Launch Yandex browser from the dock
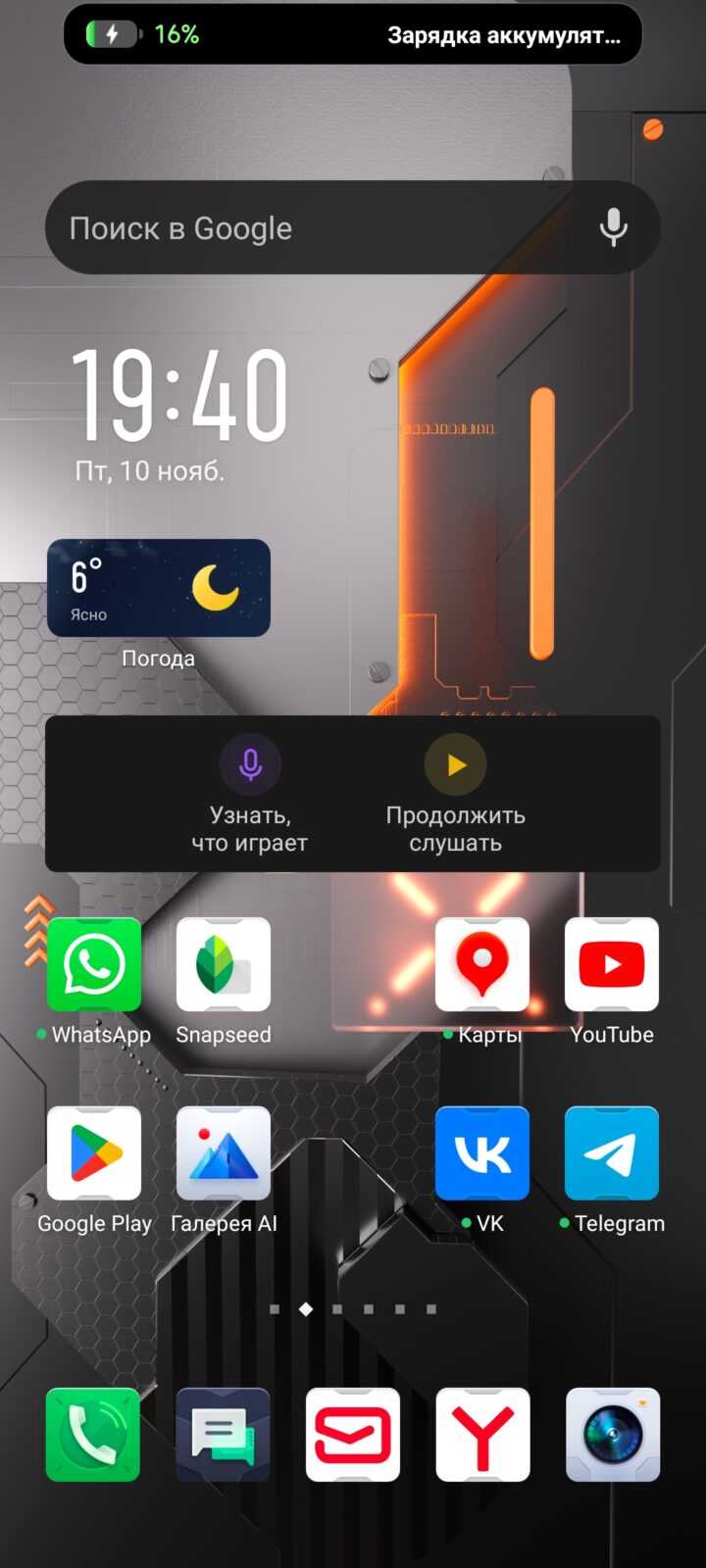This screenshot has width=706, height=1568. (482, 1435)
